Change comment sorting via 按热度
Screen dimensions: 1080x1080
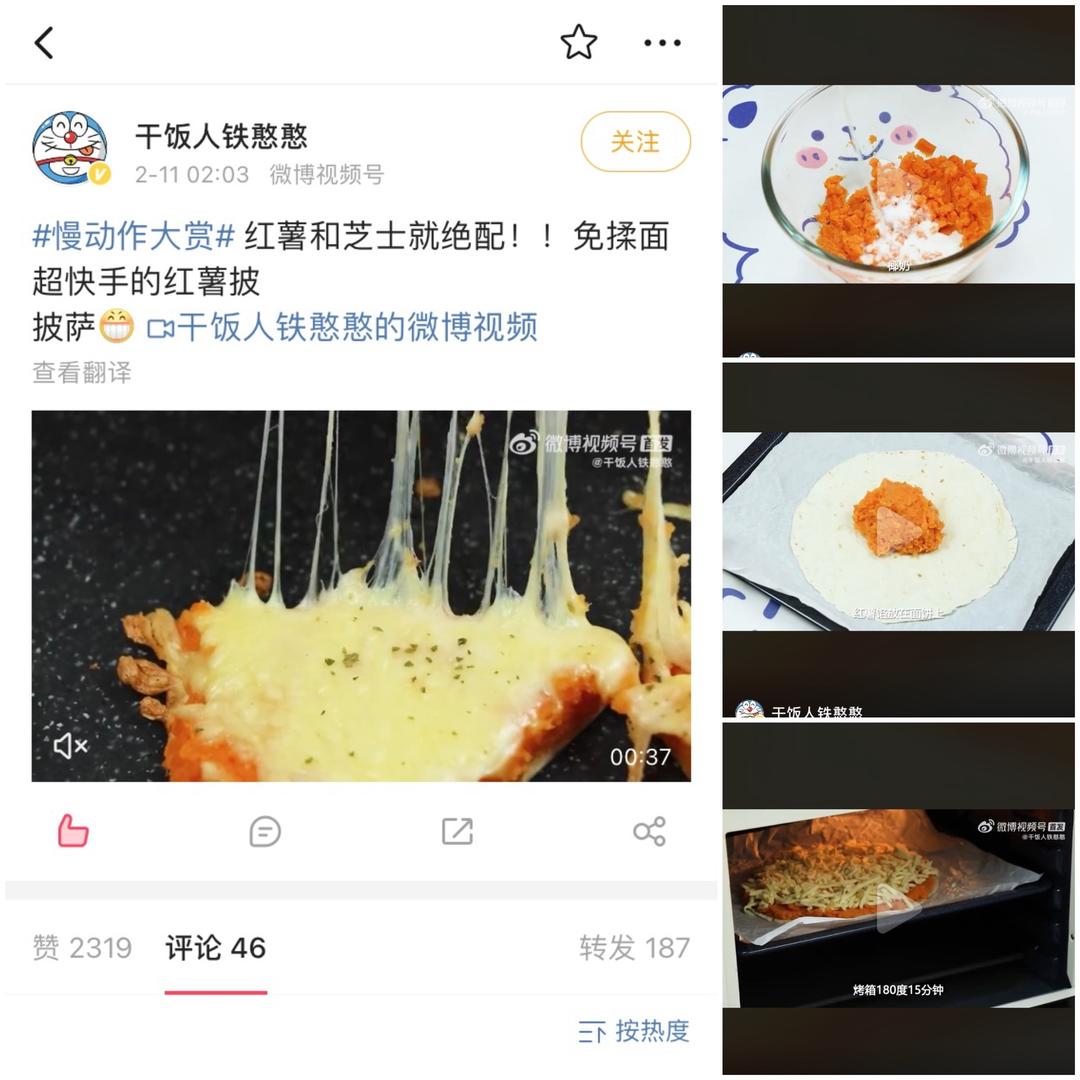coord(634,1031)
